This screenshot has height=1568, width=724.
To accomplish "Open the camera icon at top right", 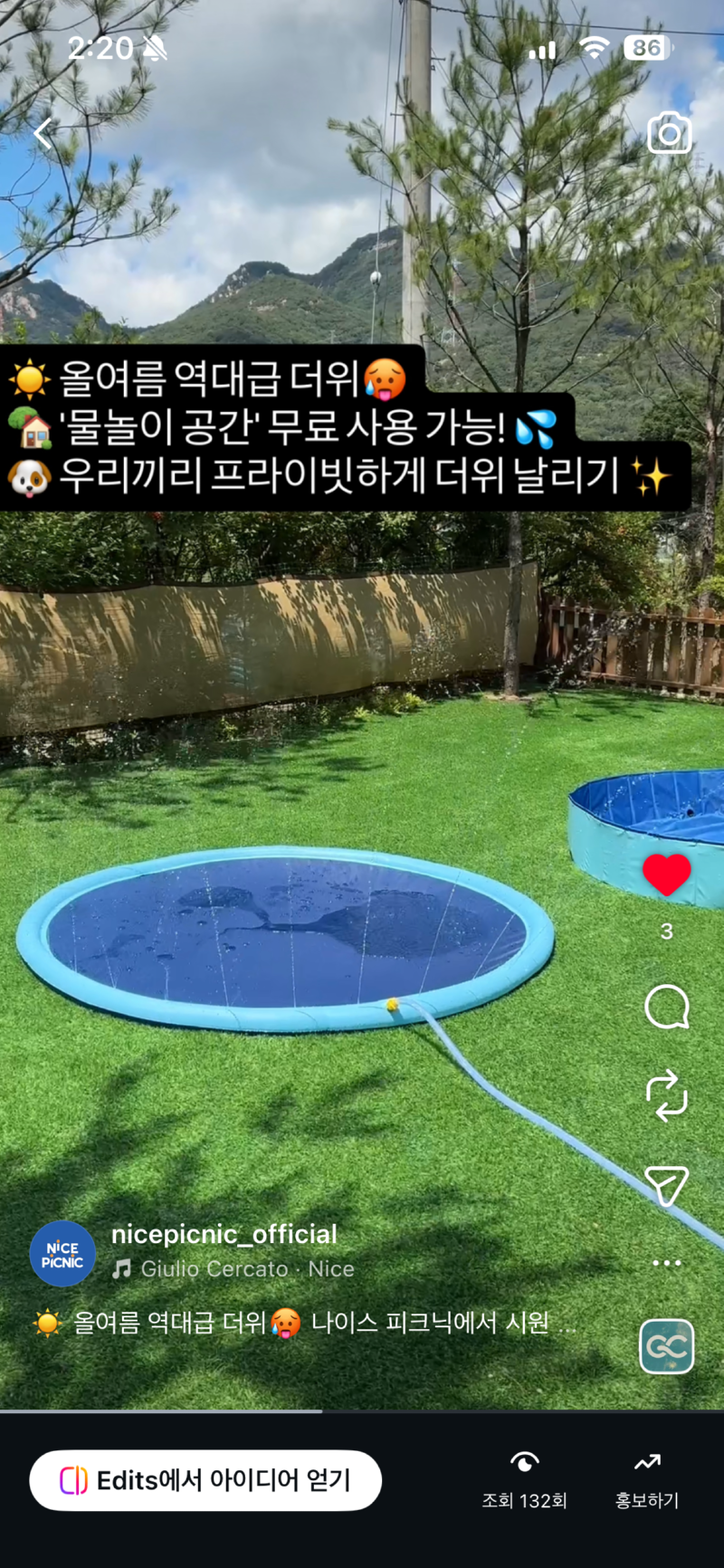I will (670, 134).
